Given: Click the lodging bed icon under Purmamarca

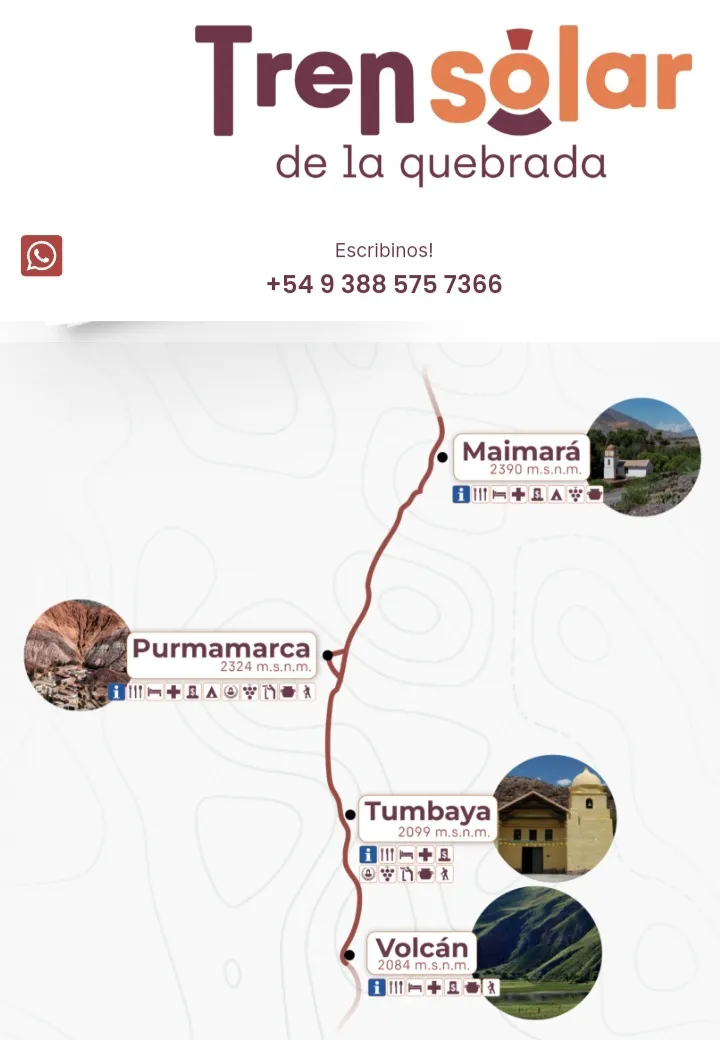Looking at the screenshot, I should [153, 692].
